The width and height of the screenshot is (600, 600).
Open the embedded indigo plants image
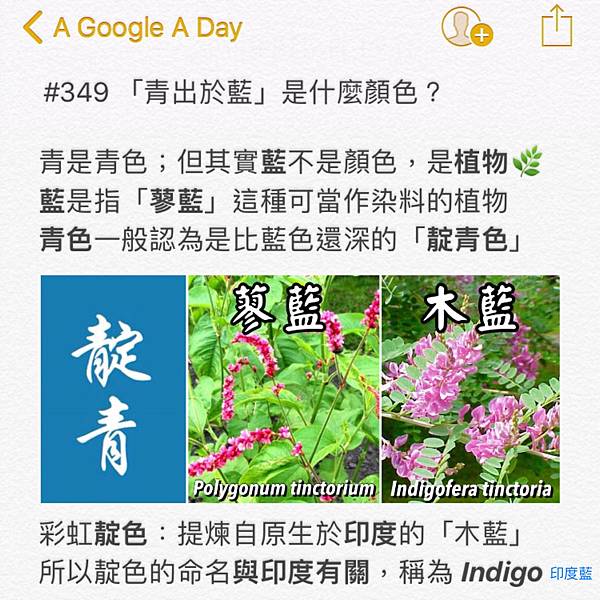coord(300,388)
